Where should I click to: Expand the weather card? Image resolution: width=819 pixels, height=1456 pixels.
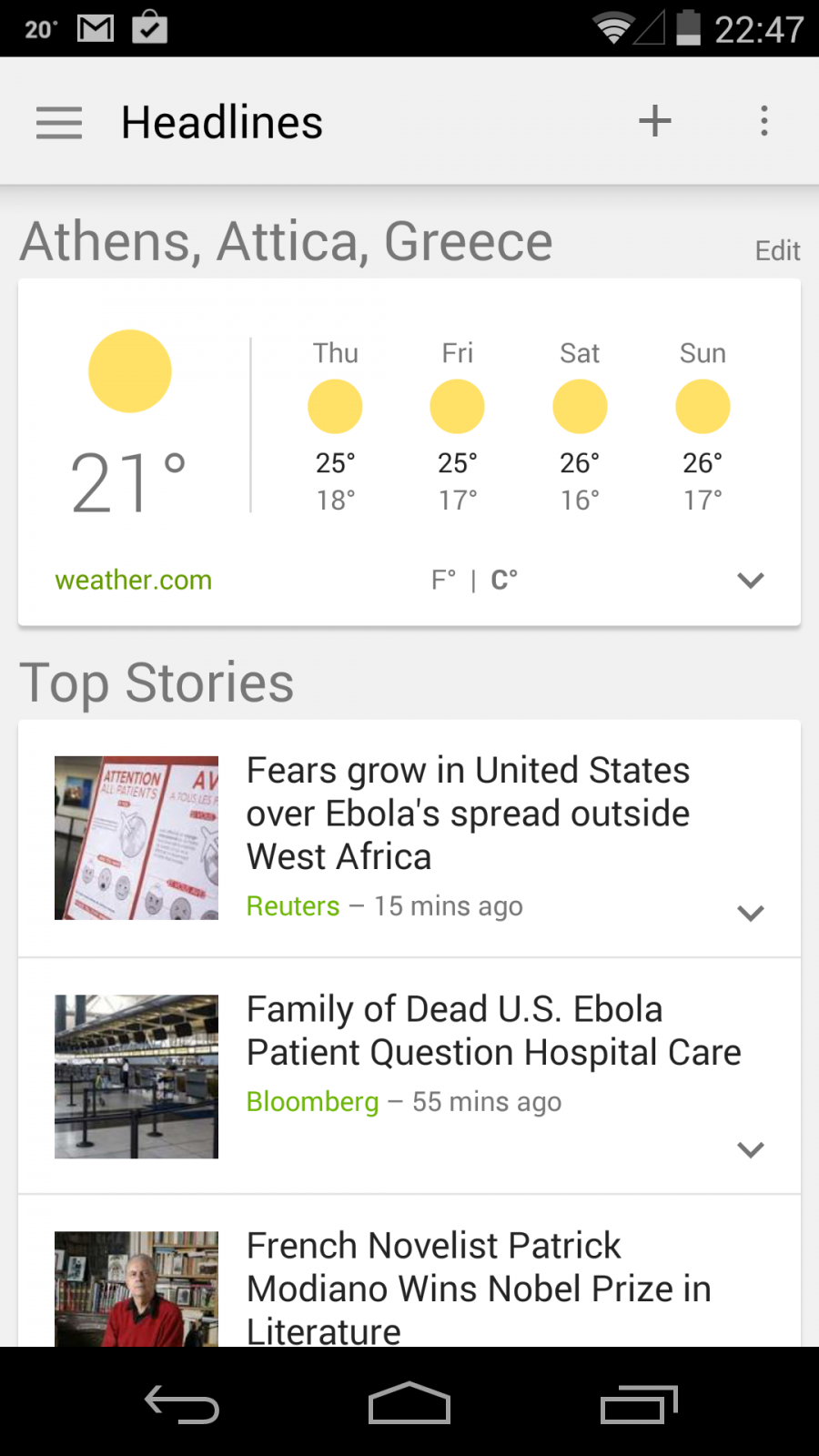(x=751, y=581)
